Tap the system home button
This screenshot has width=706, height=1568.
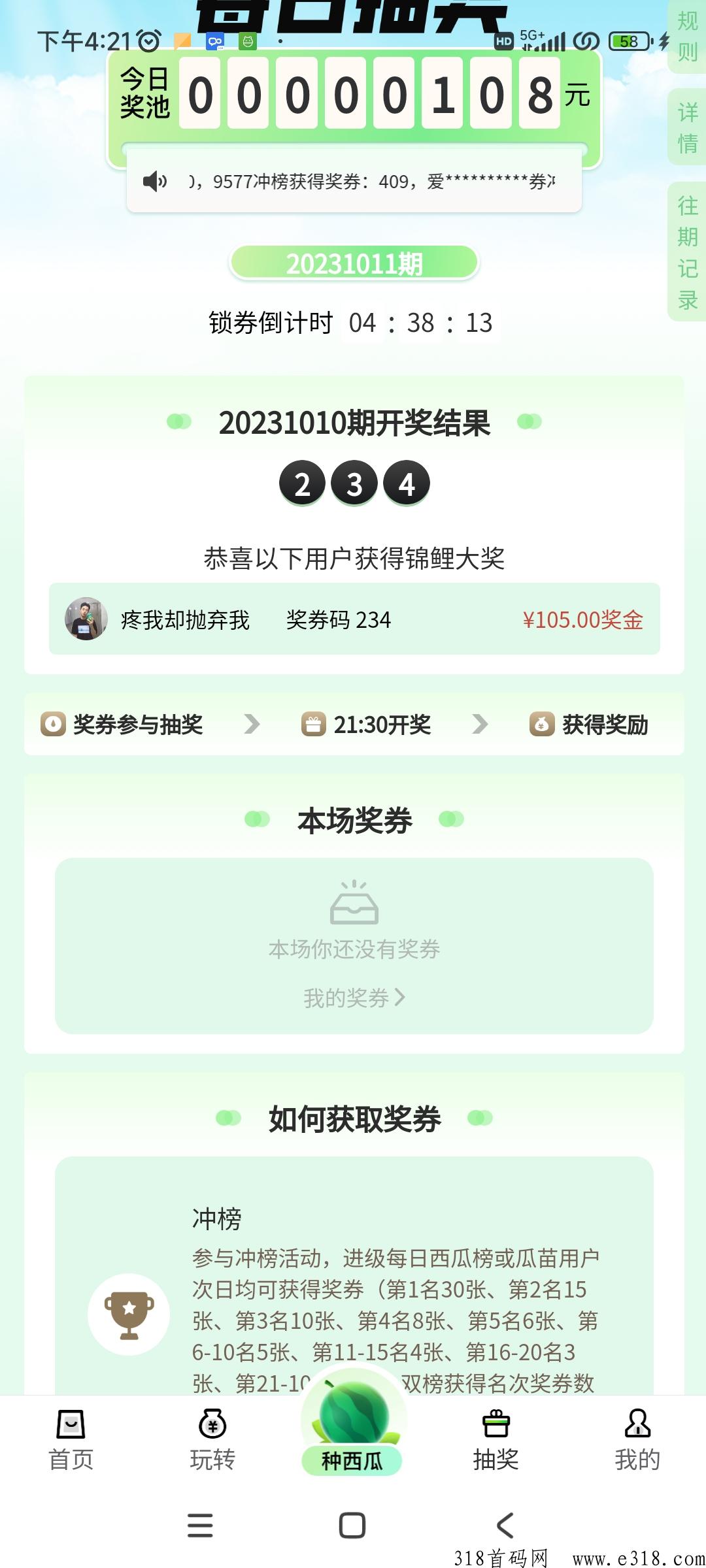click(352, 1526)
